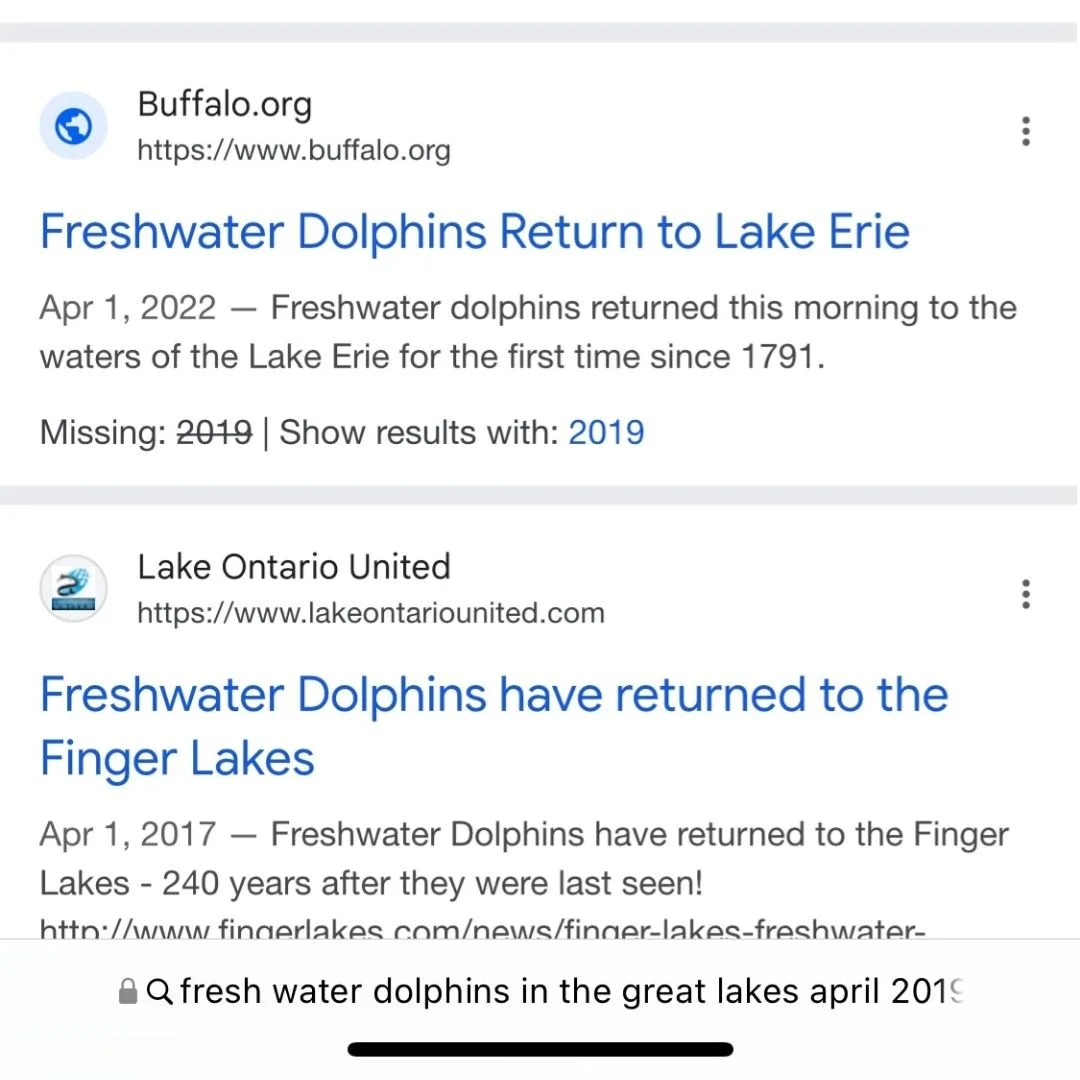This screenshot has height=1080, width=1080.
Task: Tap the browser address bar with search query
Action: tap(540, 991)
